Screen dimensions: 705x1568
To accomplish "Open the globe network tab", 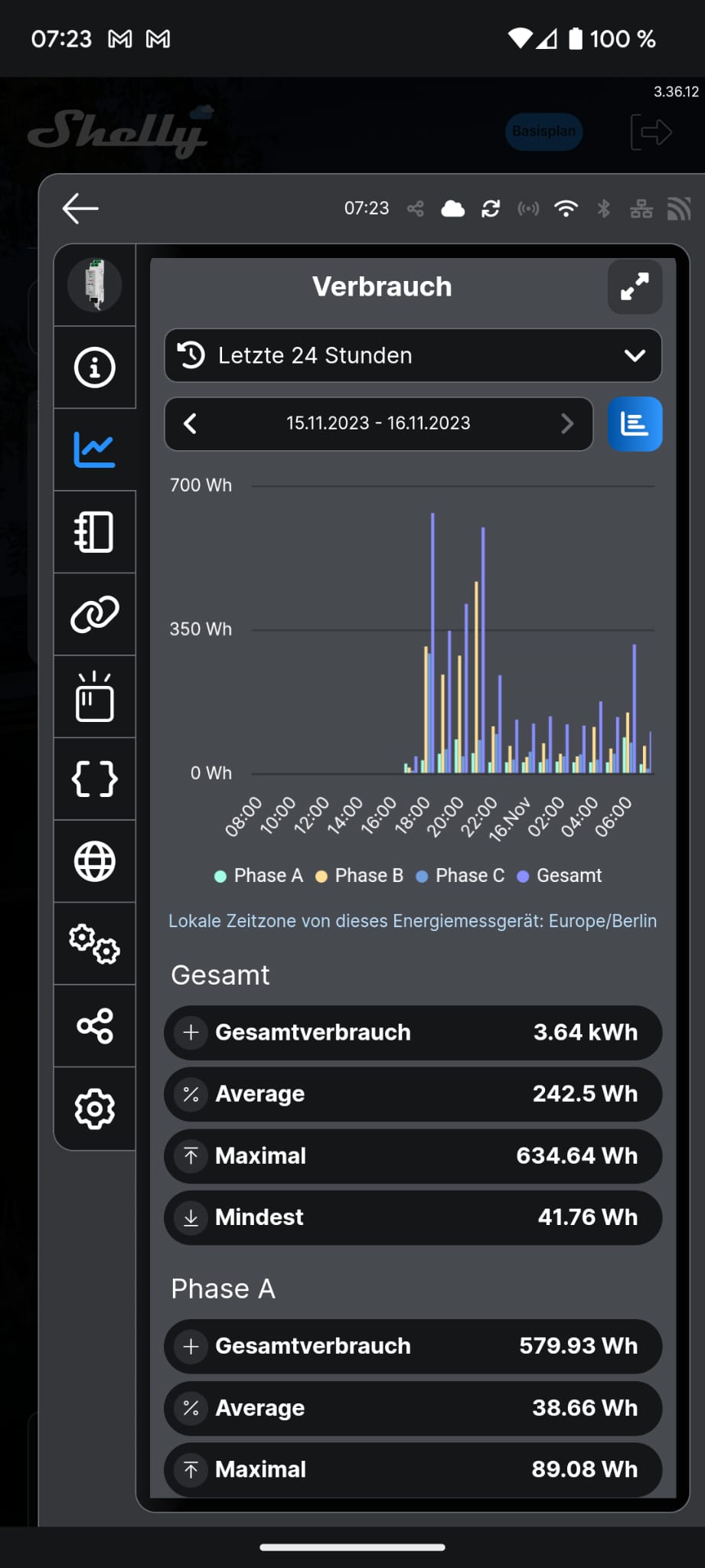I will (x=95, y=861).
